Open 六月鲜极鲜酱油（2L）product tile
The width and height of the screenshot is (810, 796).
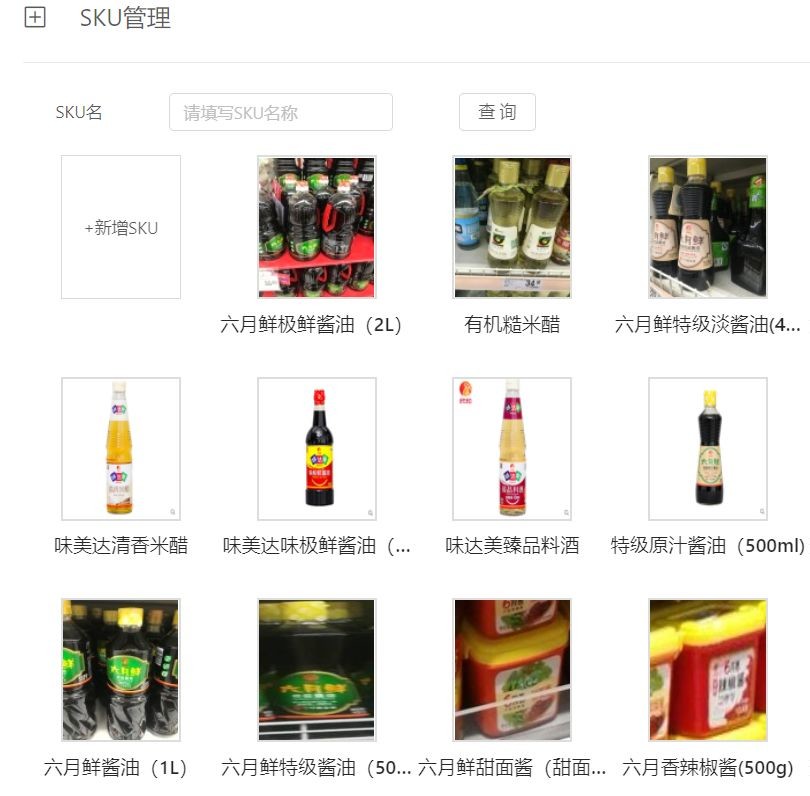pos(316,227)
